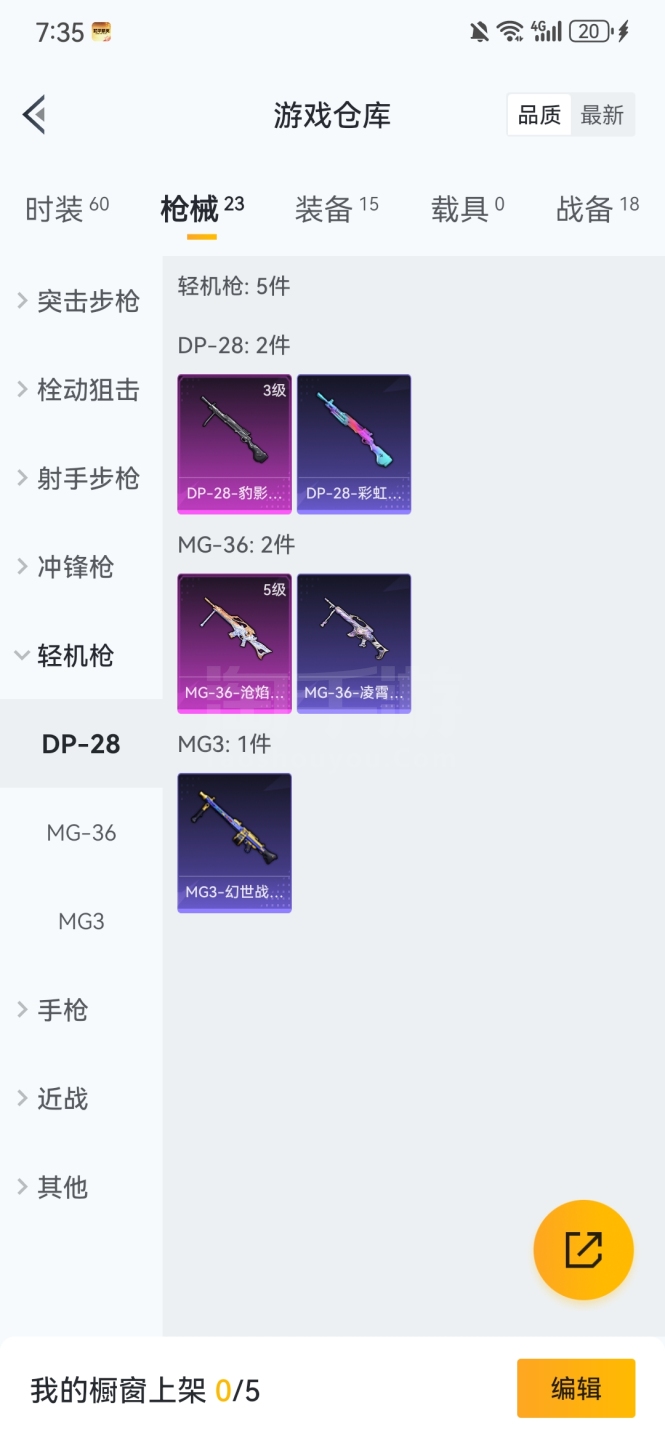Sort the warehouse by 最新
The height and width of the screenshot is (1440, 665).
point(602,116)
